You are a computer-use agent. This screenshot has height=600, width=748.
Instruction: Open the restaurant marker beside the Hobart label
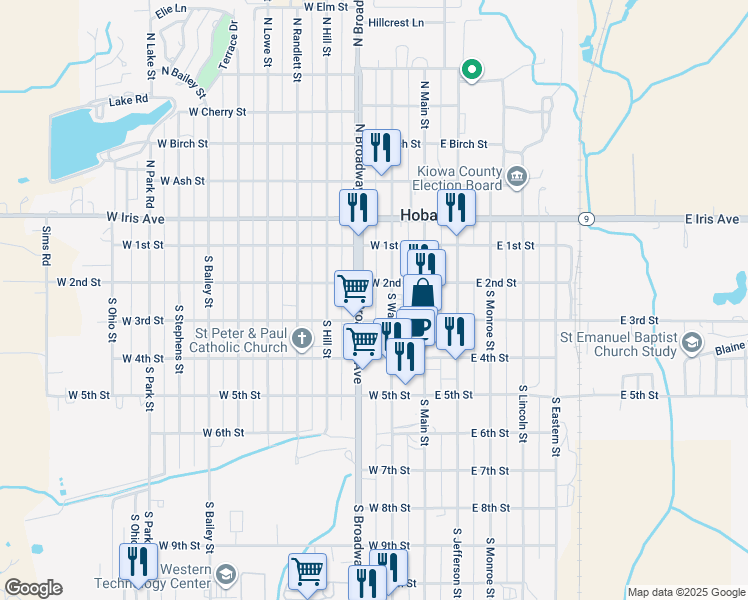(456, 210)
